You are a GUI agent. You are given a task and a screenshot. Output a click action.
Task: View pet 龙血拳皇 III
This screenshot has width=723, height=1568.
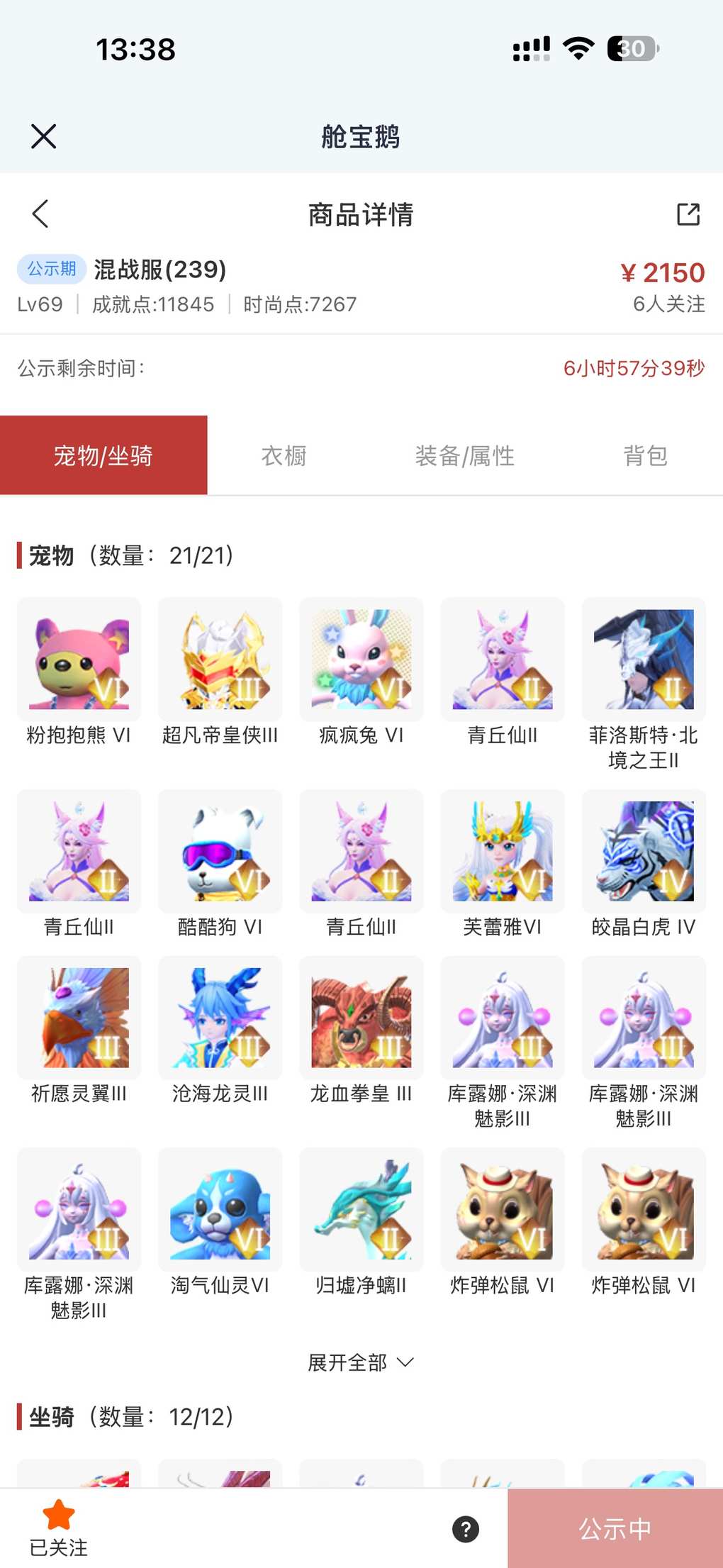pyautogui.click(x=361, y=1018)
